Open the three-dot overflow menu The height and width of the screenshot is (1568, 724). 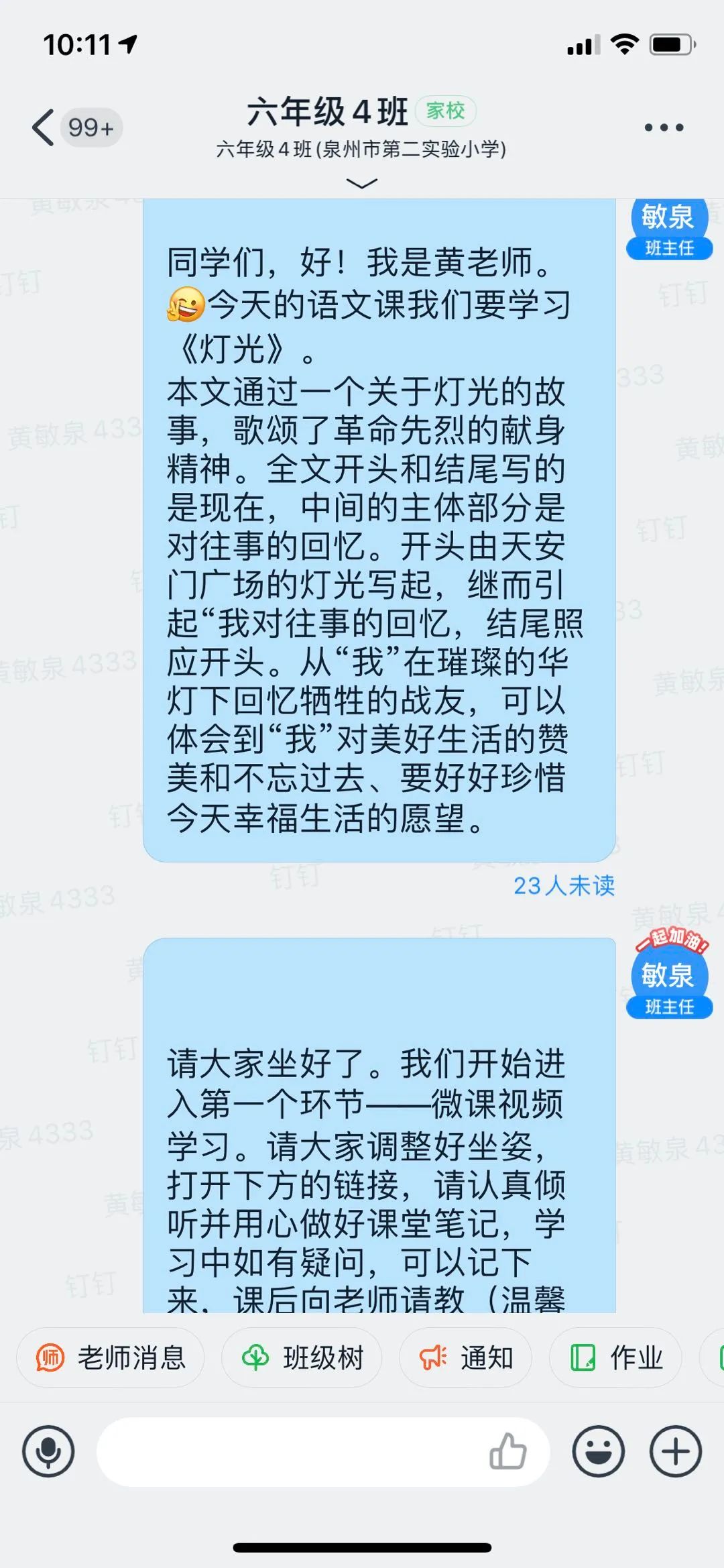tap(664, 127)
